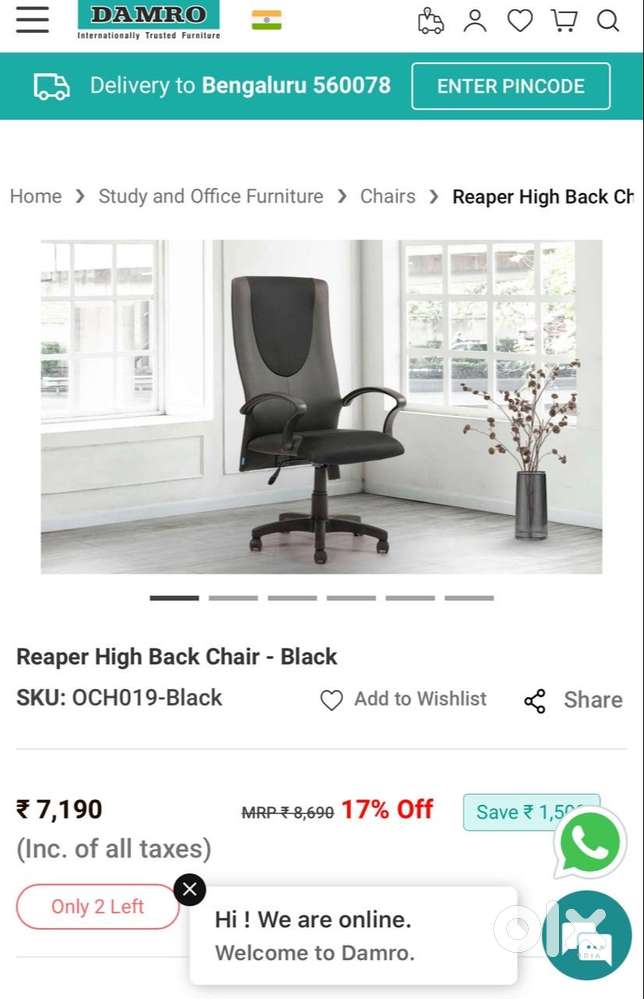Jump to second image indicator
The width and height of the screenshot is (644, 999).
[x=233, y=598]
